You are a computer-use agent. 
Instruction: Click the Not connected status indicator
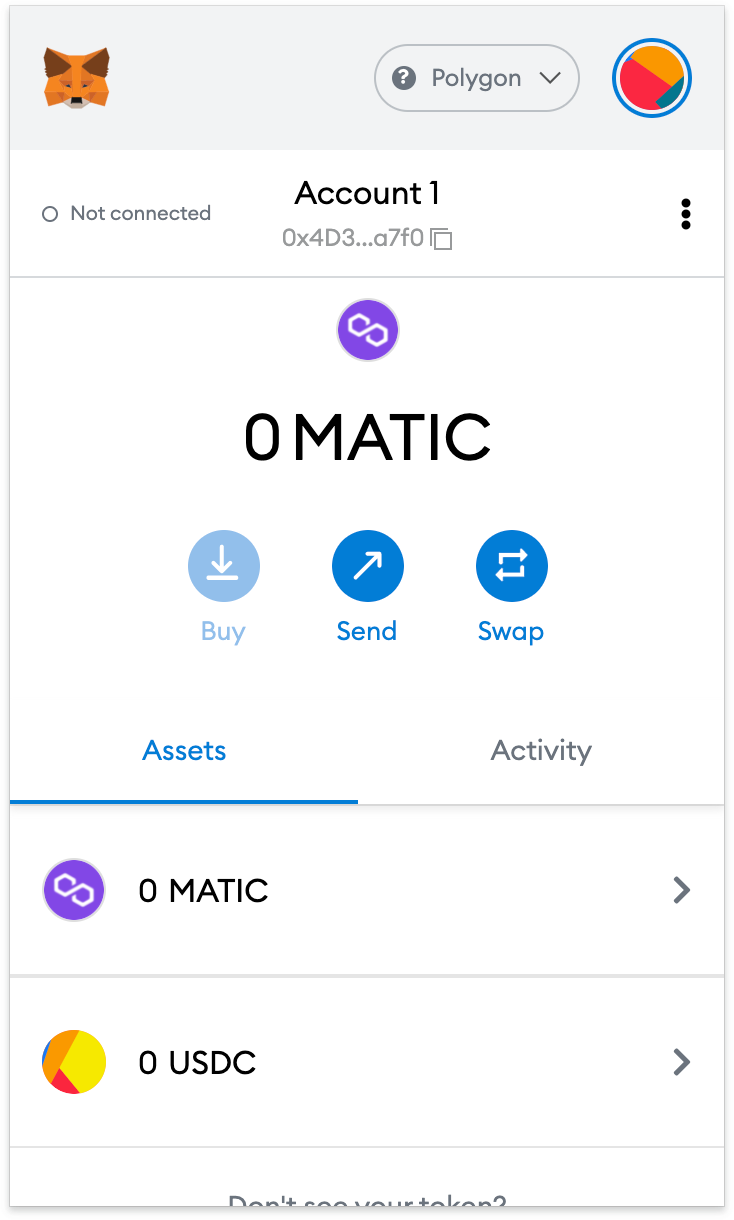pyautogui.click(x=126, y=213)
